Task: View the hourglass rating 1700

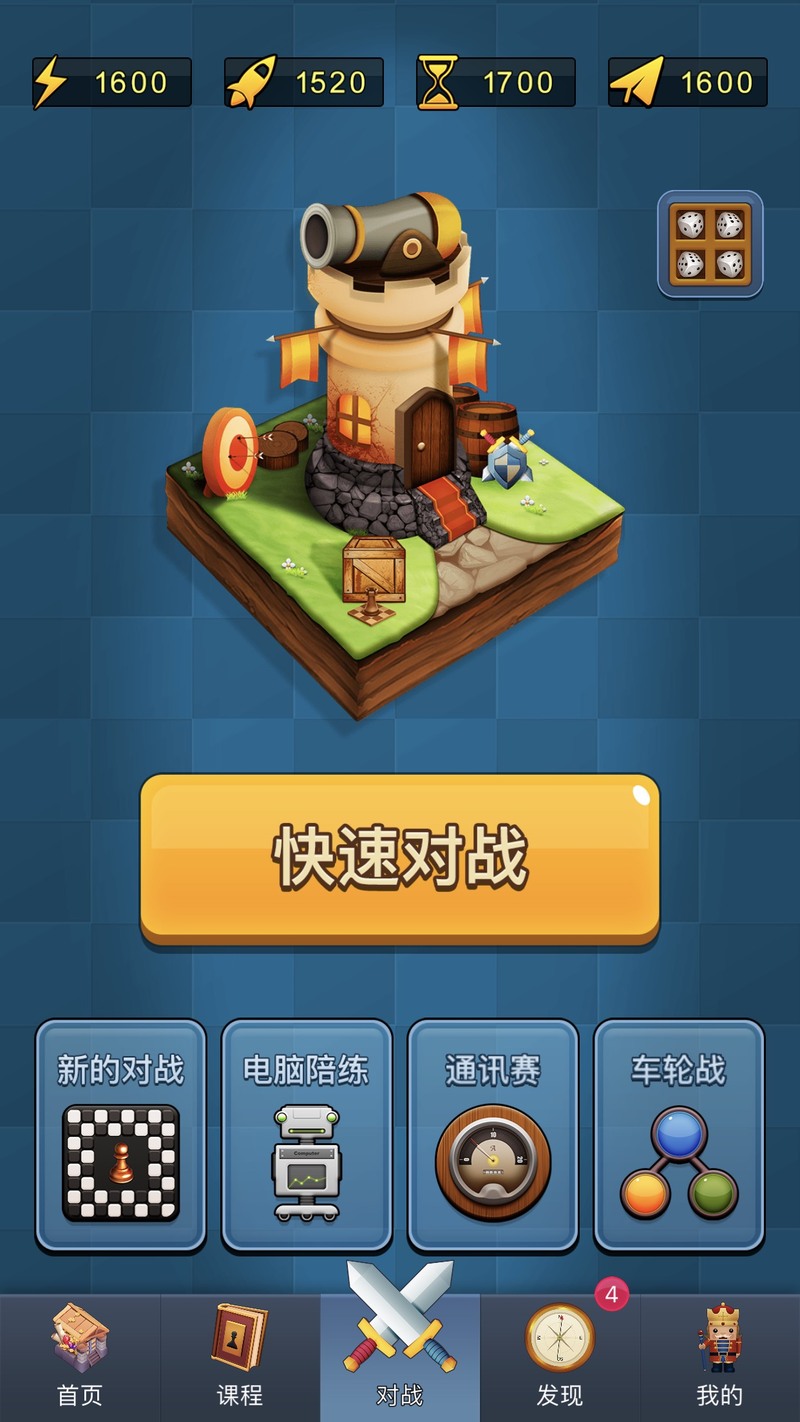Action: 496,82
